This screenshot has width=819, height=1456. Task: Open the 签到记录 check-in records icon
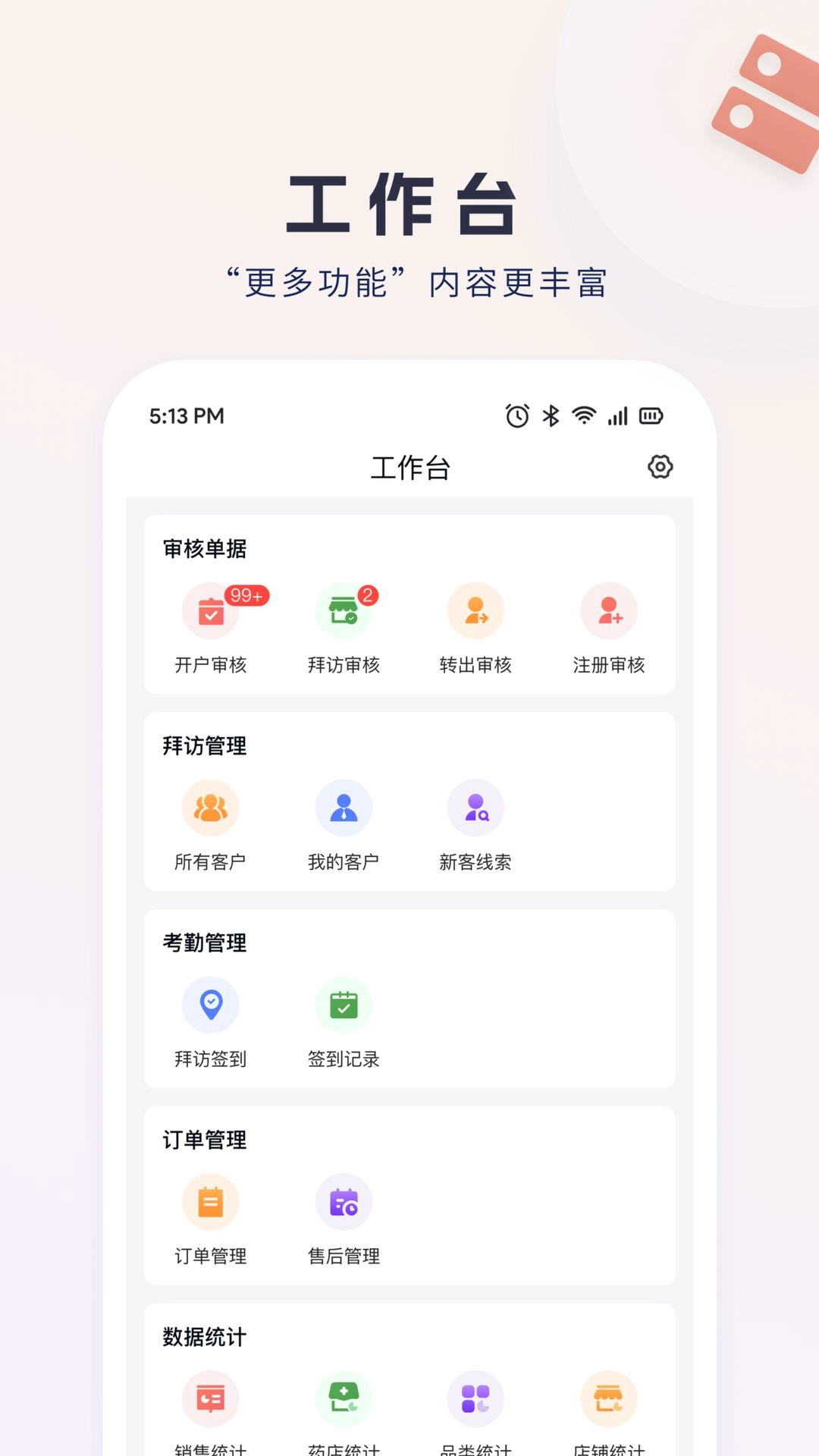click(x=344, y=1004)
